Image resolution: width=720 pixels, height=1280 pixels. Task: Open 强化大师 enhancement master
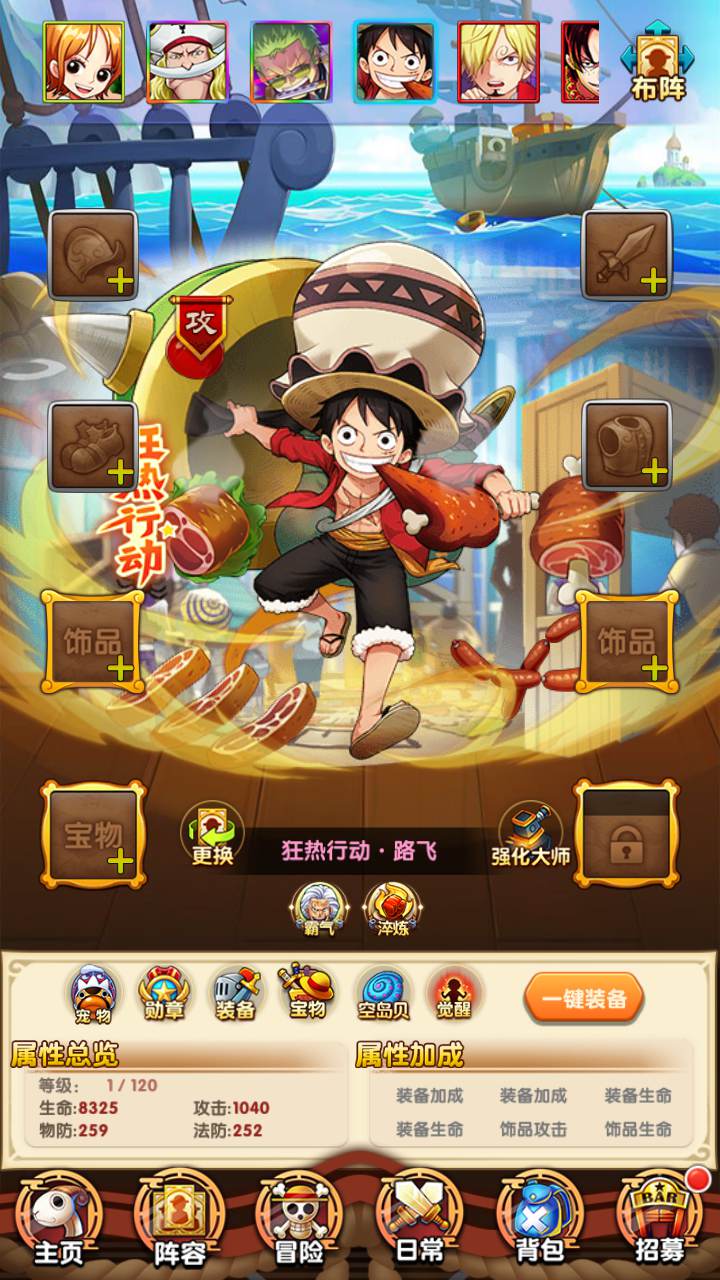pos(530,836)
